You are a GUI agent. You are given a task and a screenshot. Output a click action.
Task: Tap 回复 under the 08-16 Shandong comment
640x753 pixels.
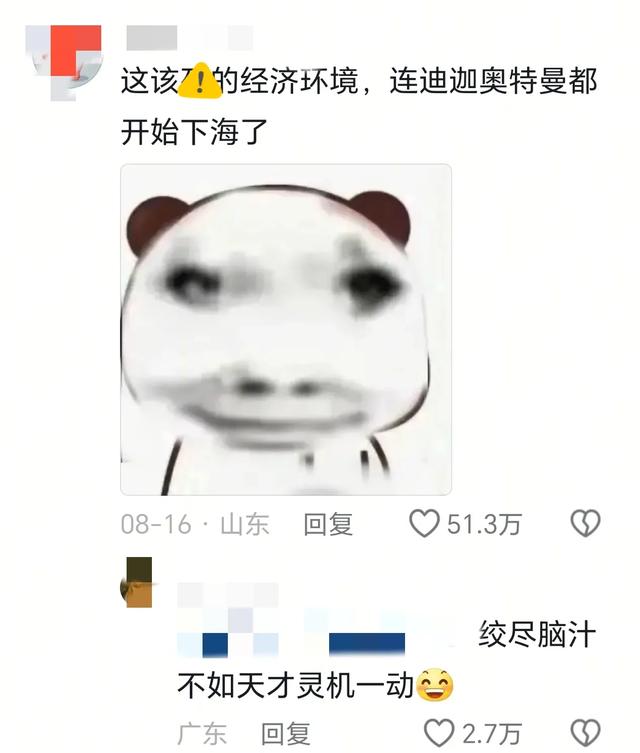[328, 524]
